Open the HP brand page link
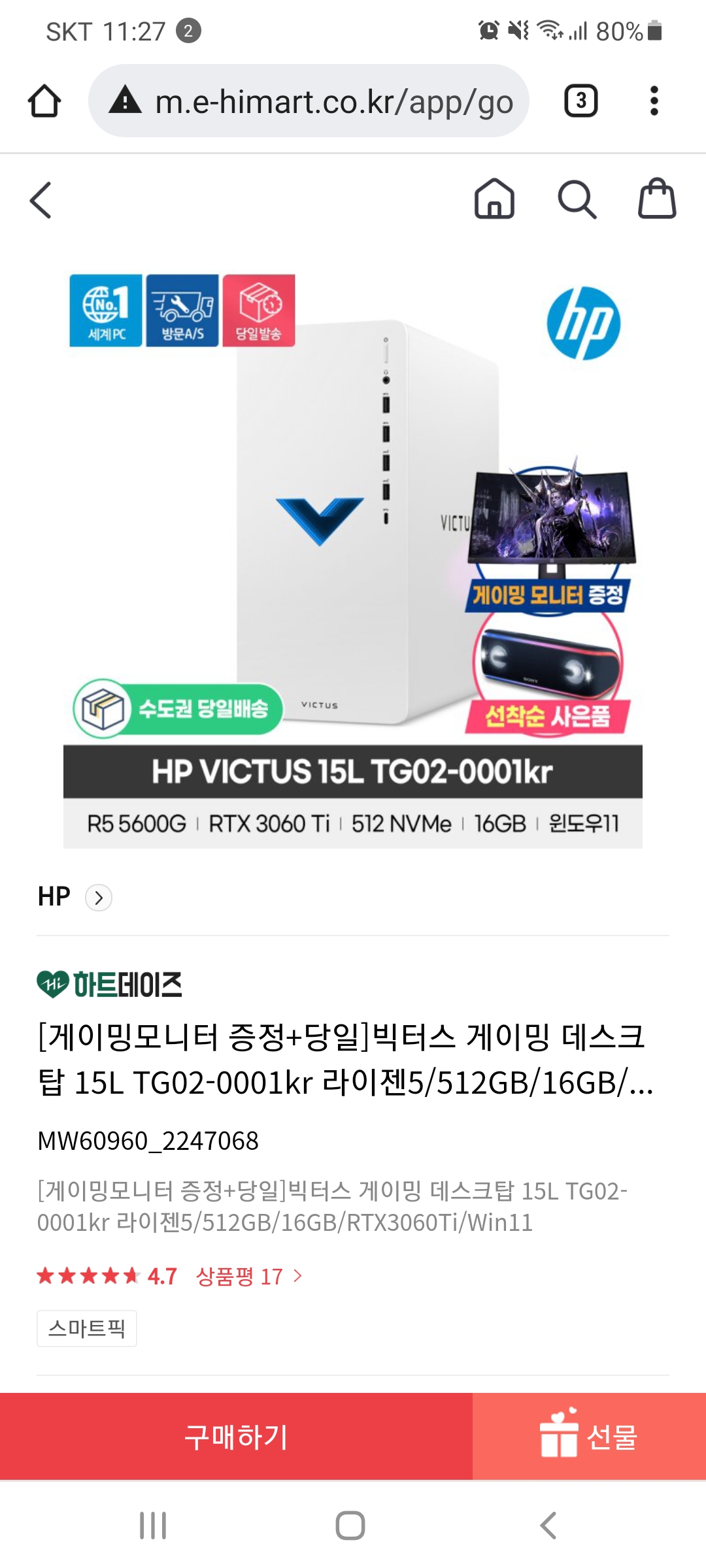706x1568 pixels. (x=75, y=897)
